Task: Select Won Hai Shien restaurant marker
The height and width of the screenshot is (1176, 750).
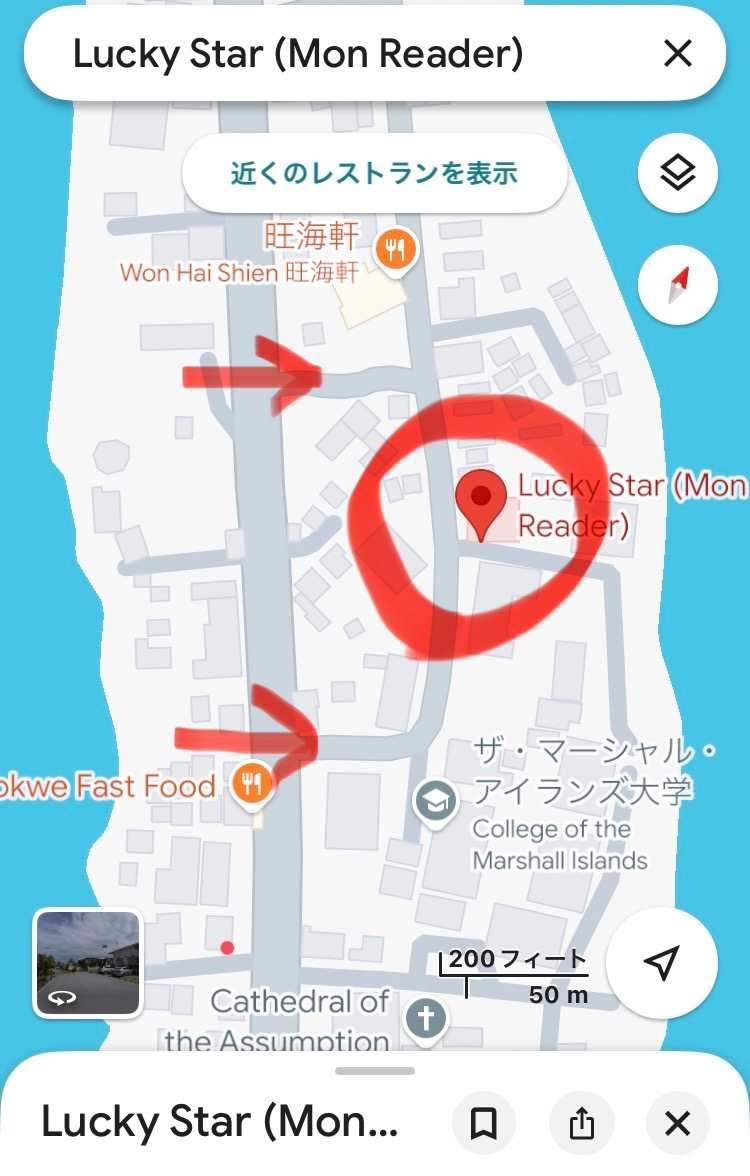Action: tap(396, 250)
